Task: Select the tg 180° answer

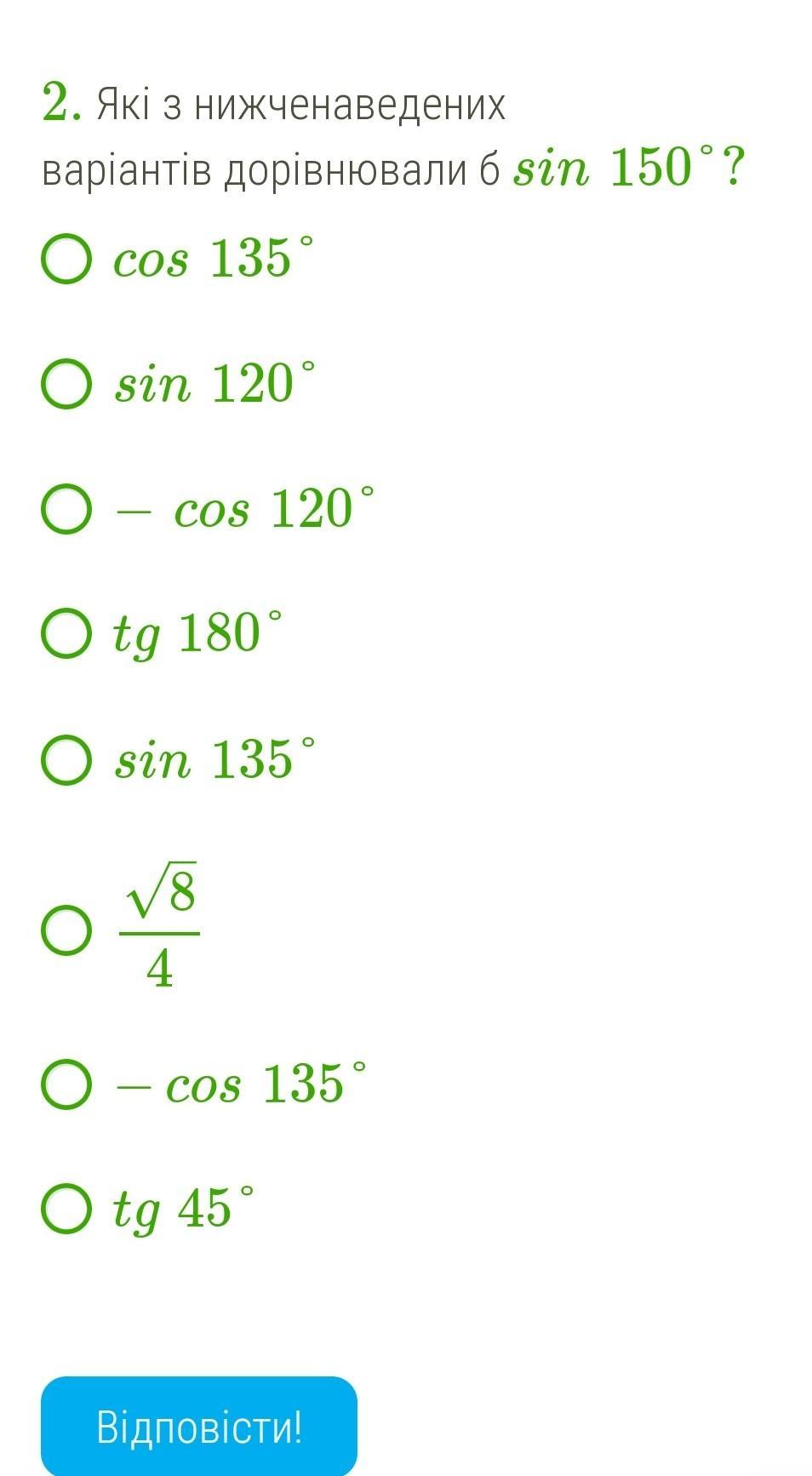Action: (x=66, y=634)
